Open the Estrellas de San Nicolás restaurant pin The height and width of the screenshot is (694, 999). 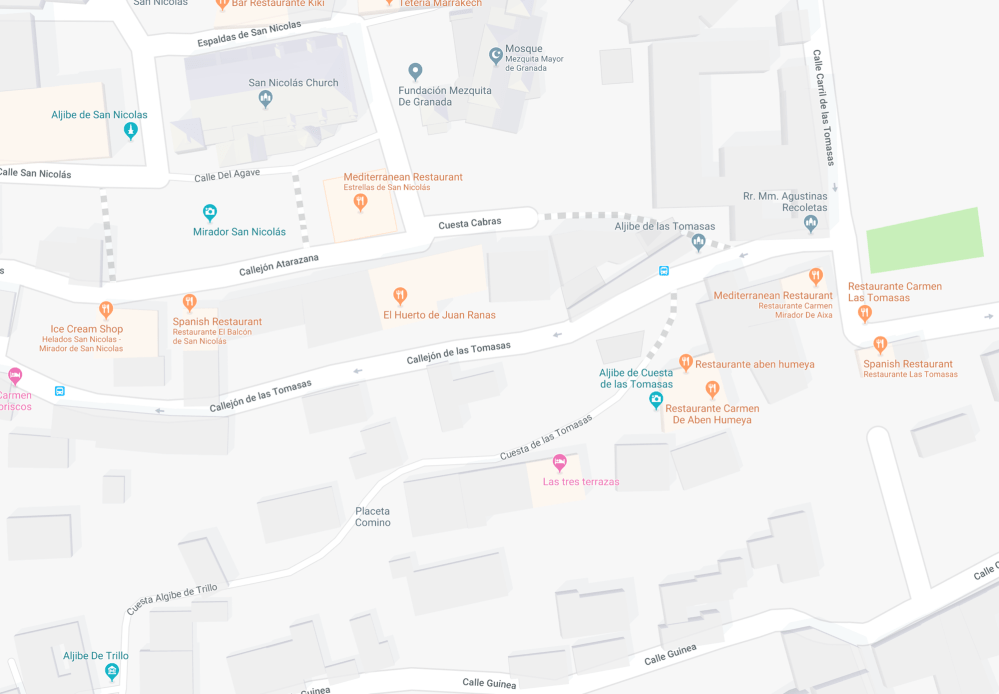(361, 202)
